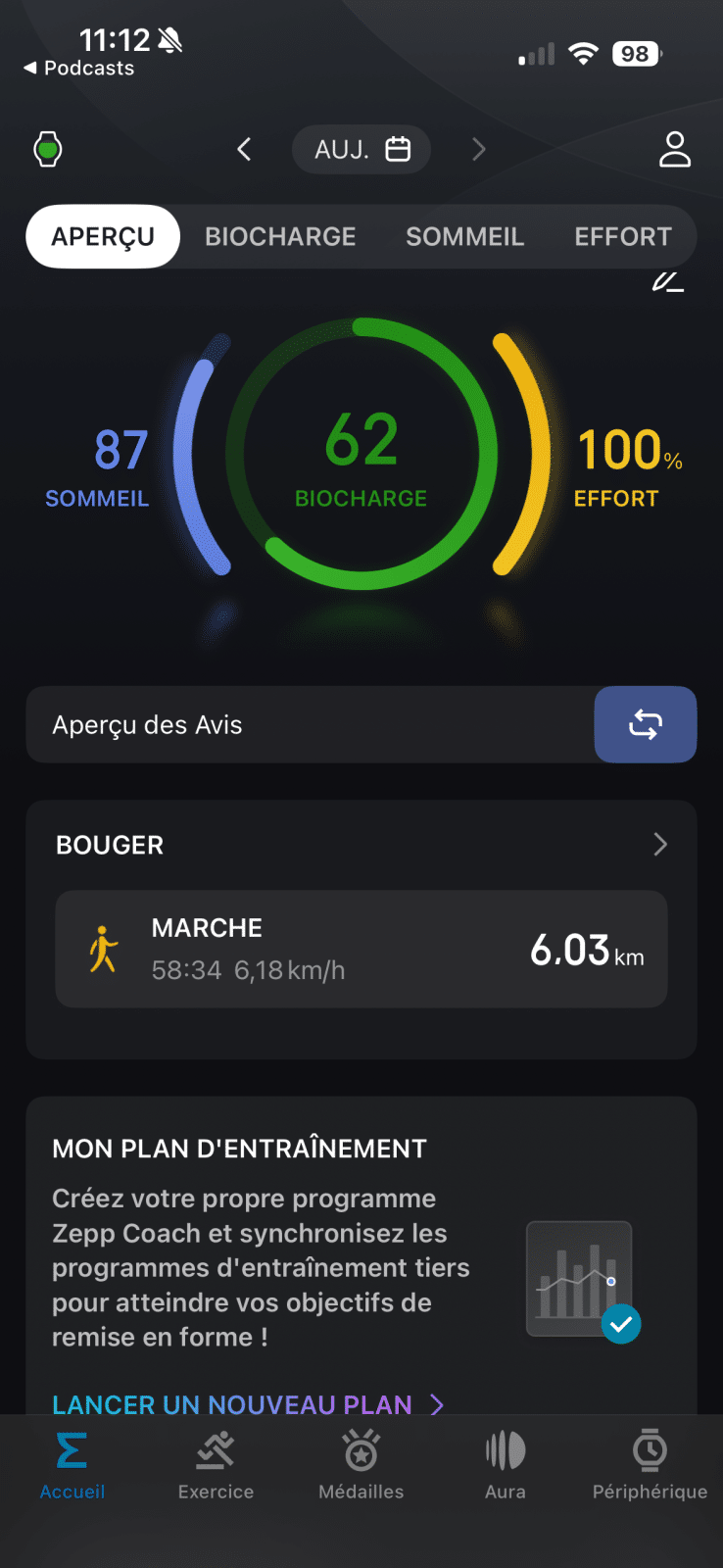Open the 100% effort score
This screenshot has width=723, height=1568.
623,465
